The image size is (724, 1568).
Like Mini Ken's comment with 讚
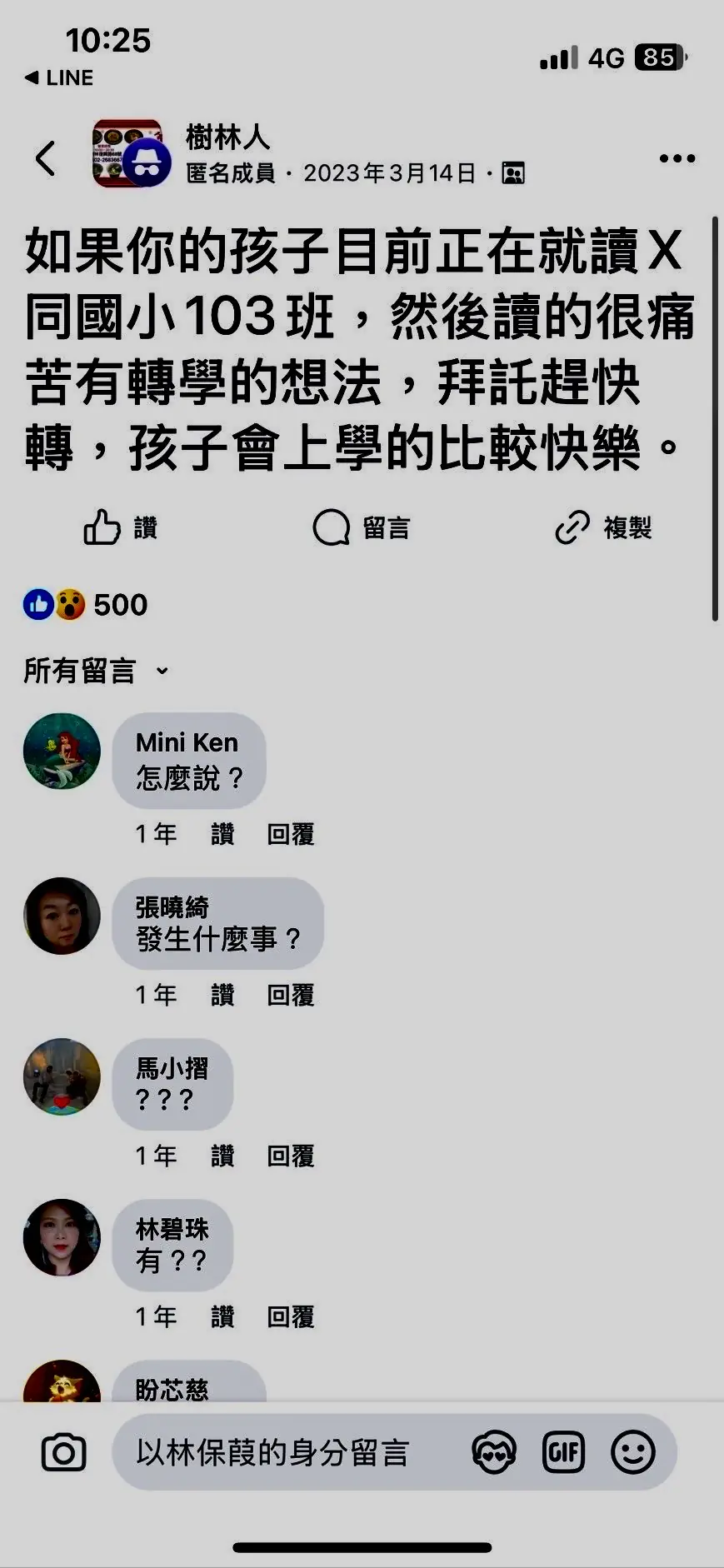click(x=222, y=833)
